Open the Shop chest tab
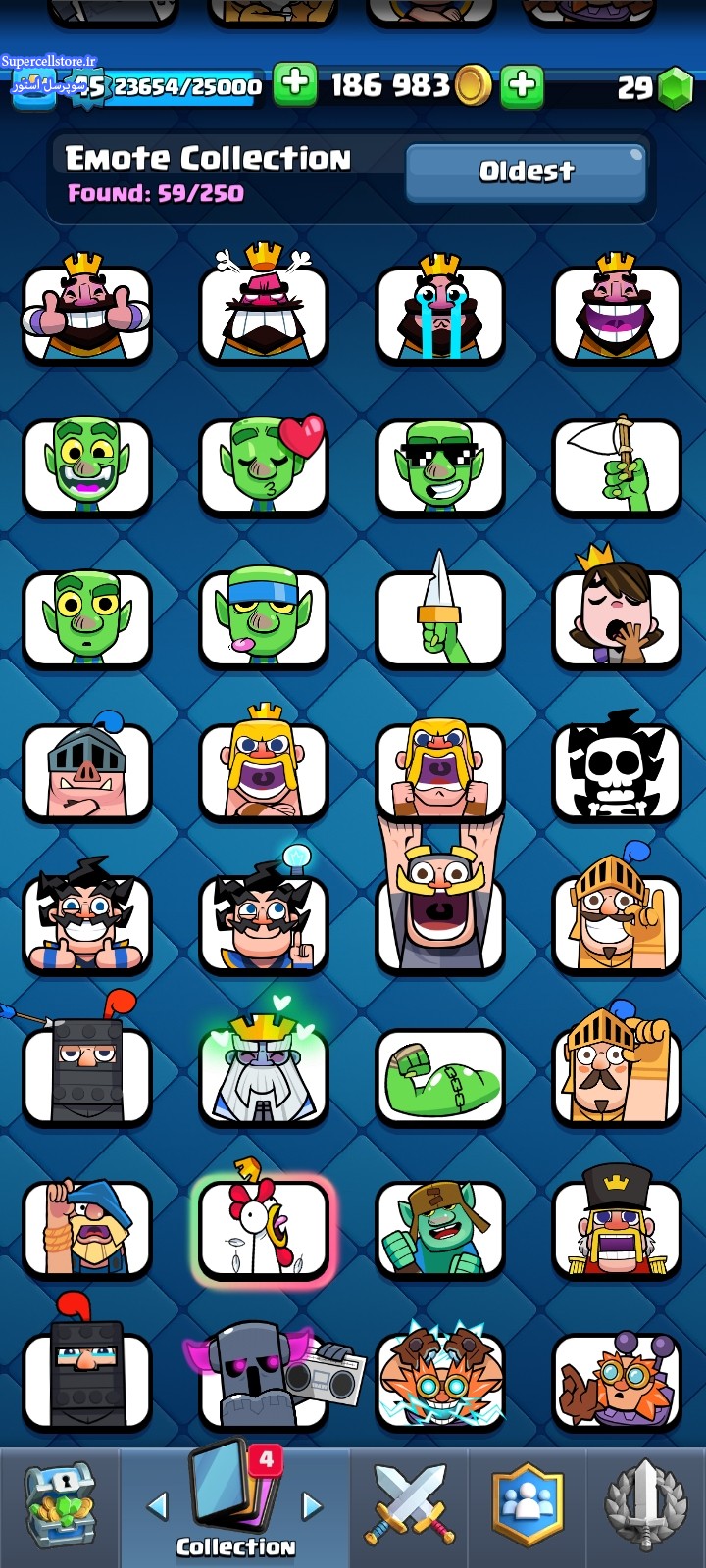This screenshot has height=1568, width=706. (x=60, y=1507)
